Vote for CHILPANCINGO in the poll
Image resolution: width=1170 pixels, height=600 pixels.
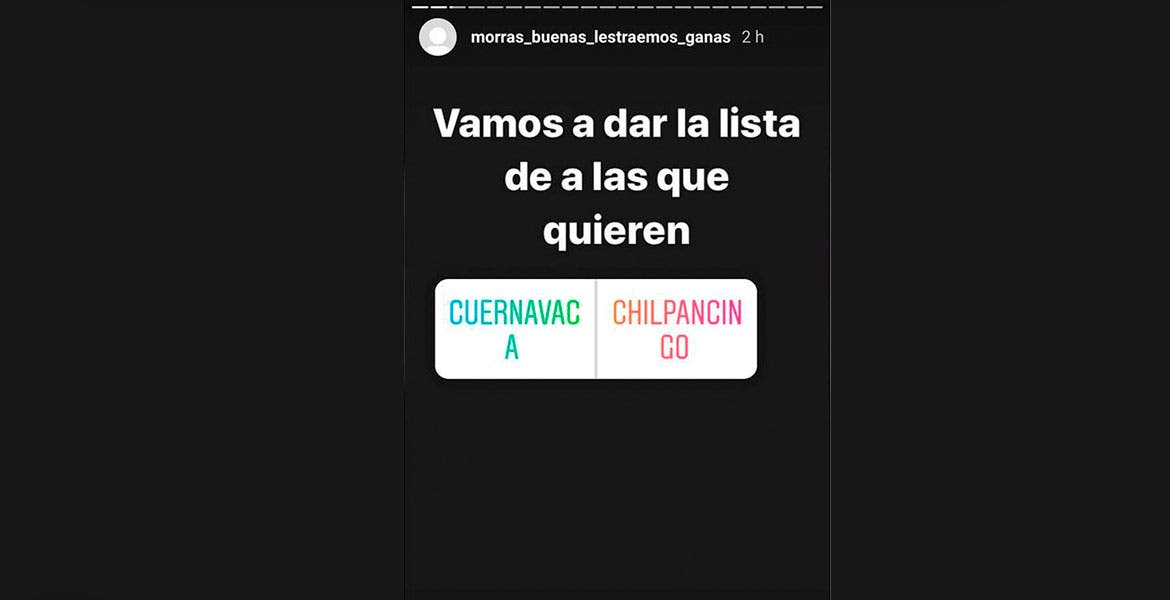[677, 329]
